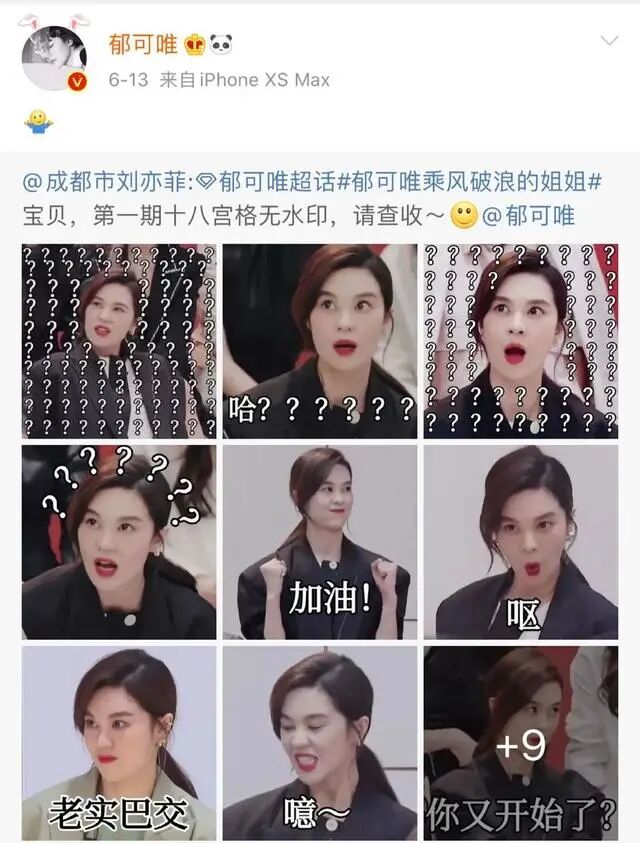Open the image captioned 呕

[x=521, y=542]
